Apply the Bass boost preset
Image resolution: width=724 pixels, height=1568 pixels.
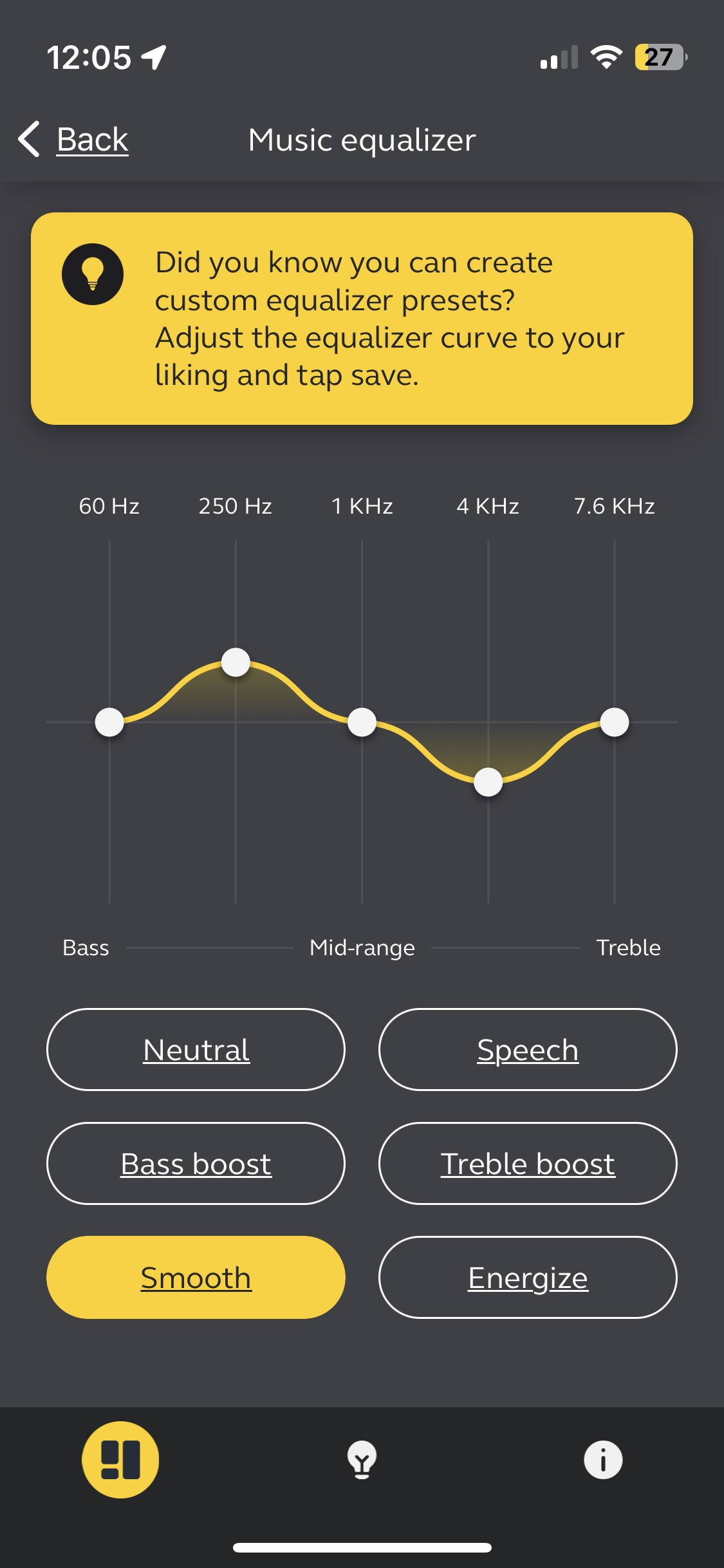coord(196,1163)
